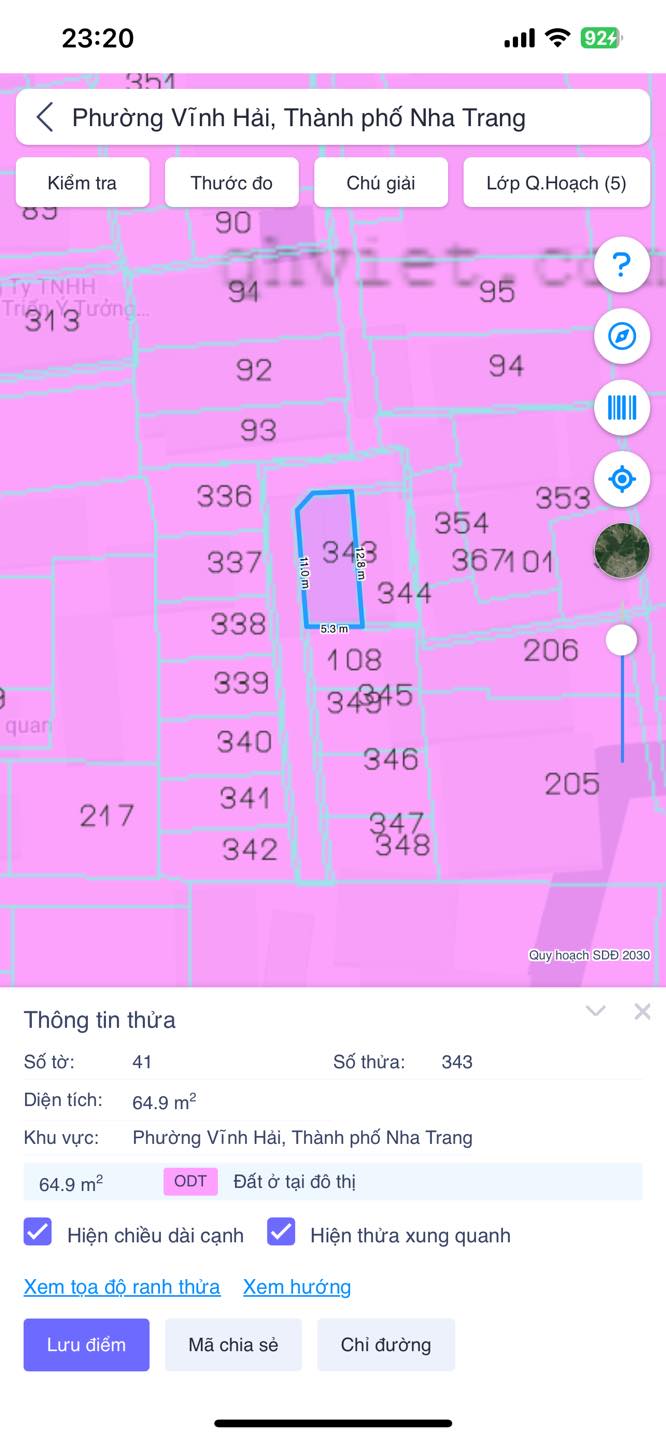Save this spot with Lưu điểm

tap(87, 1344)
